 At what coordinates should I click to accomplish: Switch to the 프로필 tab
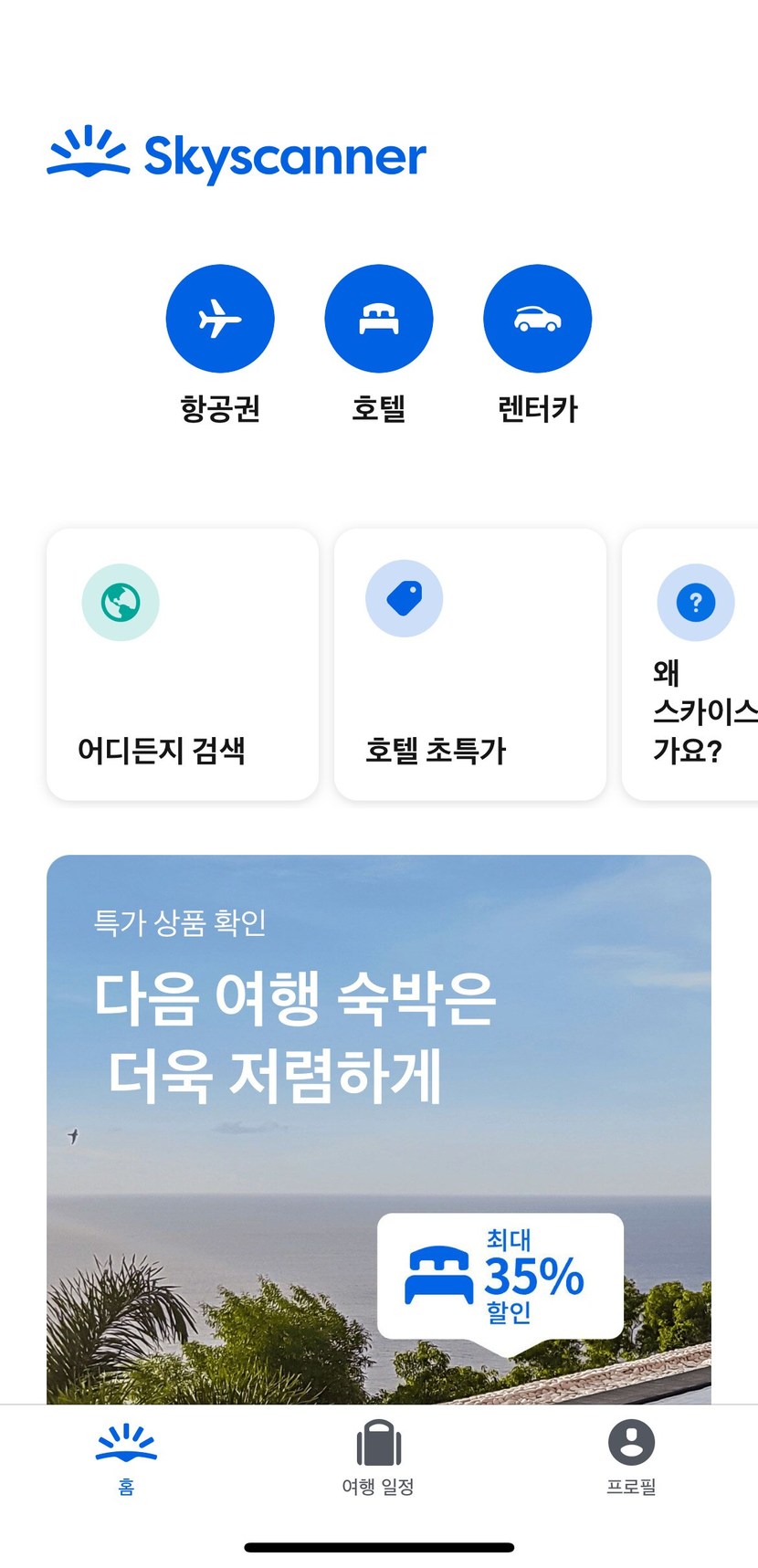[631, 1458]
